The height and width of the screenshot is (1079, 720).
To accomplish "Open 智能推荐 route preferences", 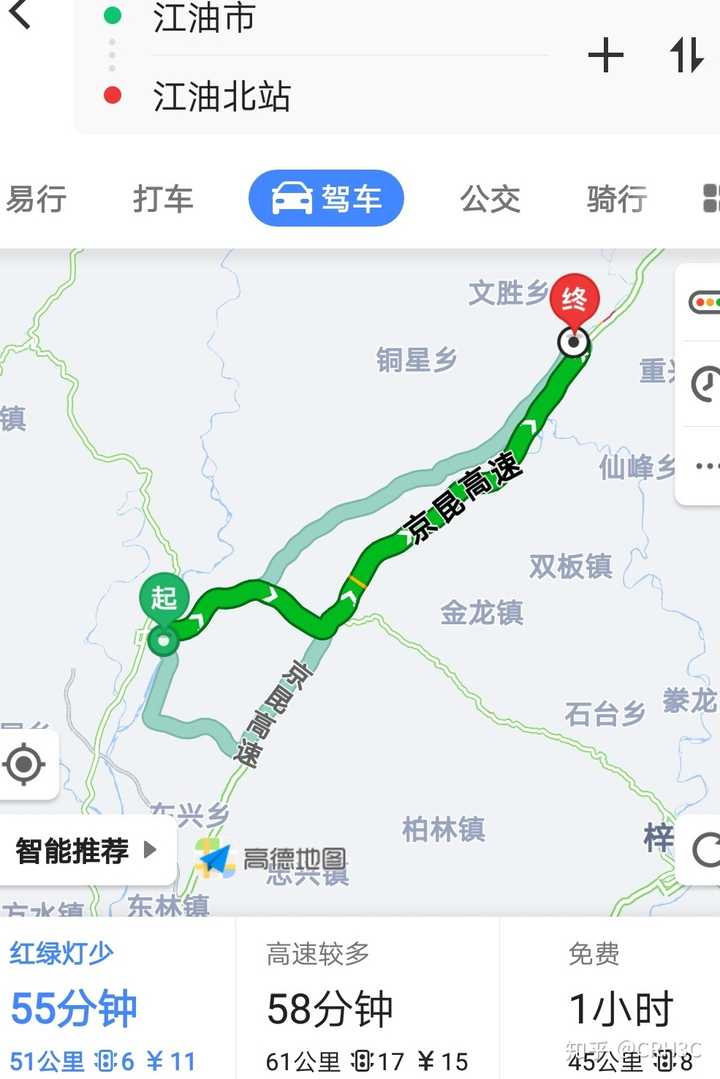I will click(86, 851).
